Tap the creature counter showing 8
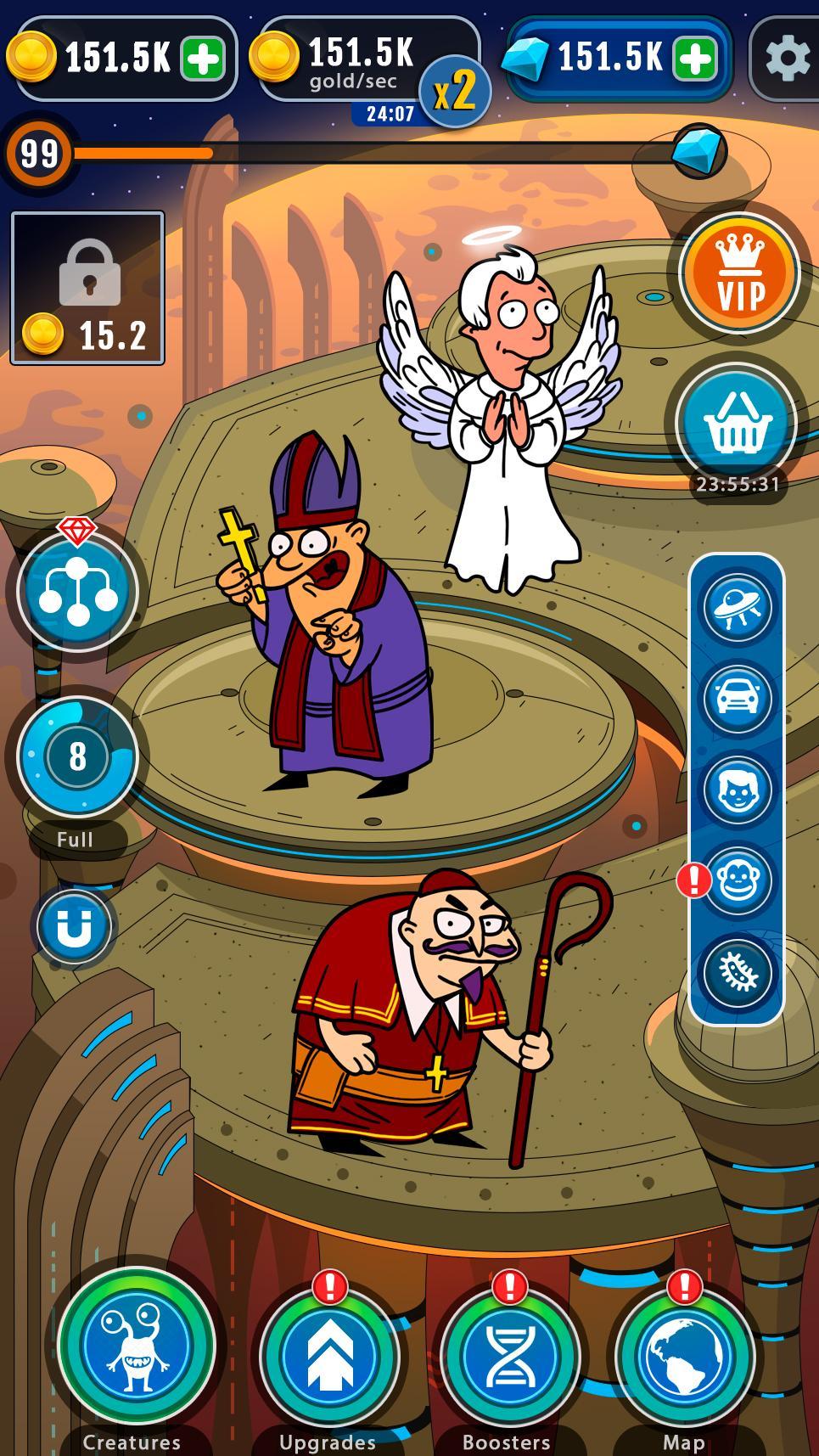Screen dimensions: 819x1456 point(77,756)
